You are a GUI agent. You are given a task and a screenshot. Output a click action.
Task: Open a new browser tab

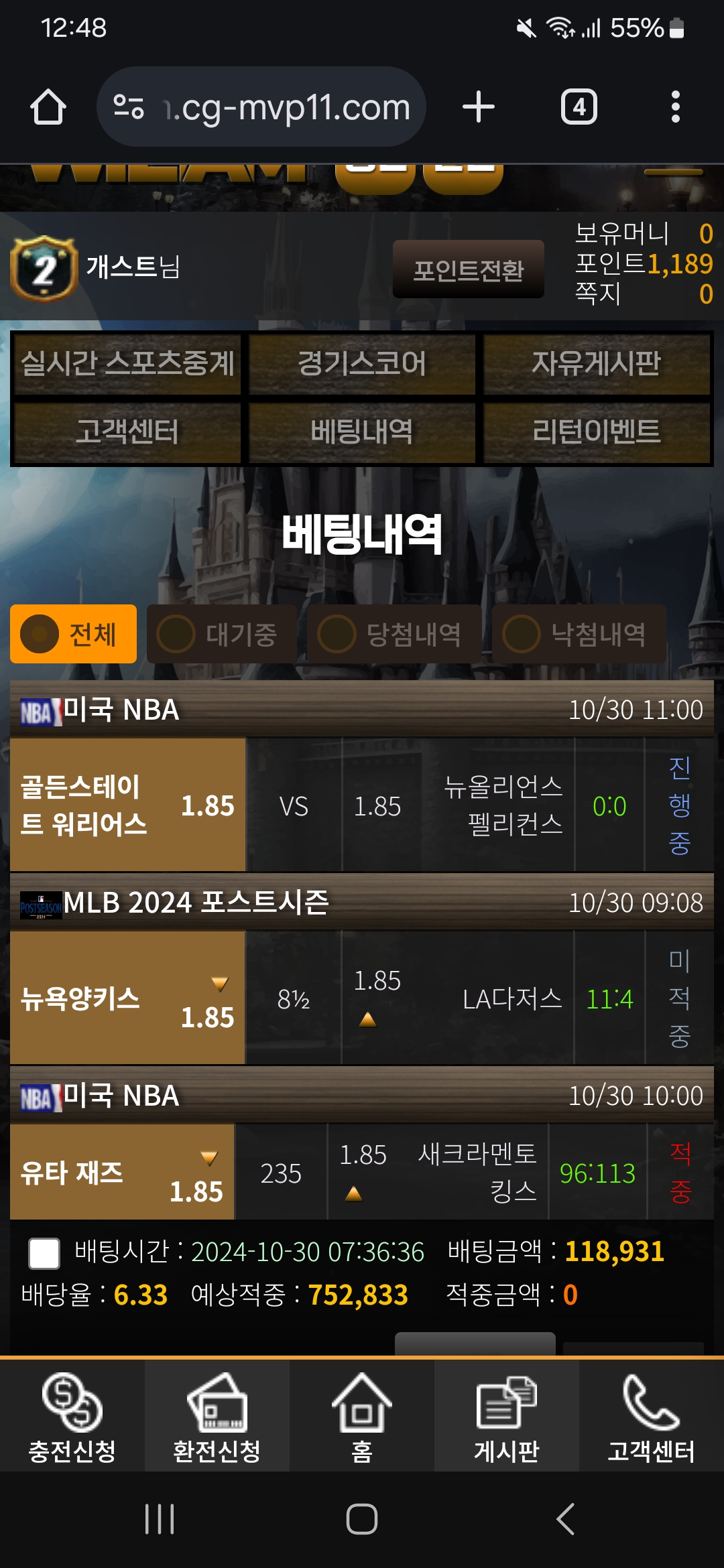[x=479, y=107]
